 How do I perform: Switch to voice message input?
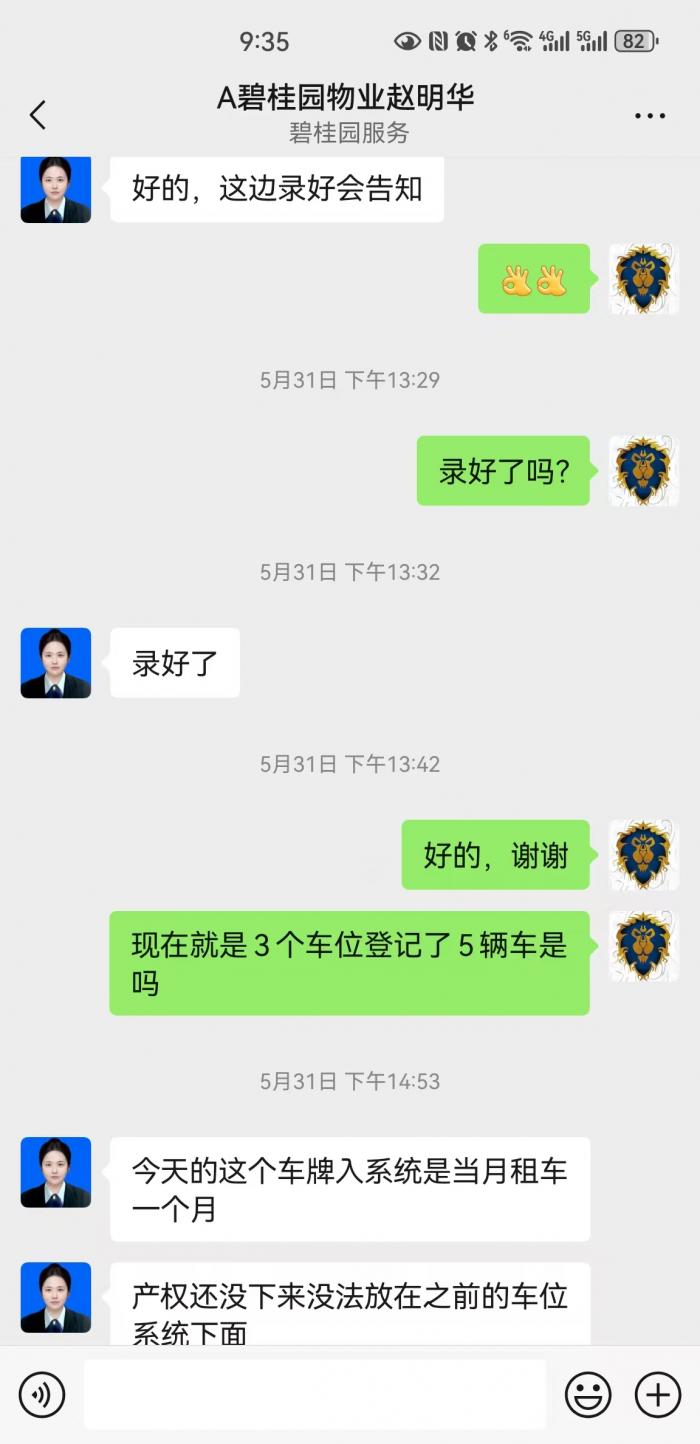tap(41, 1394)
